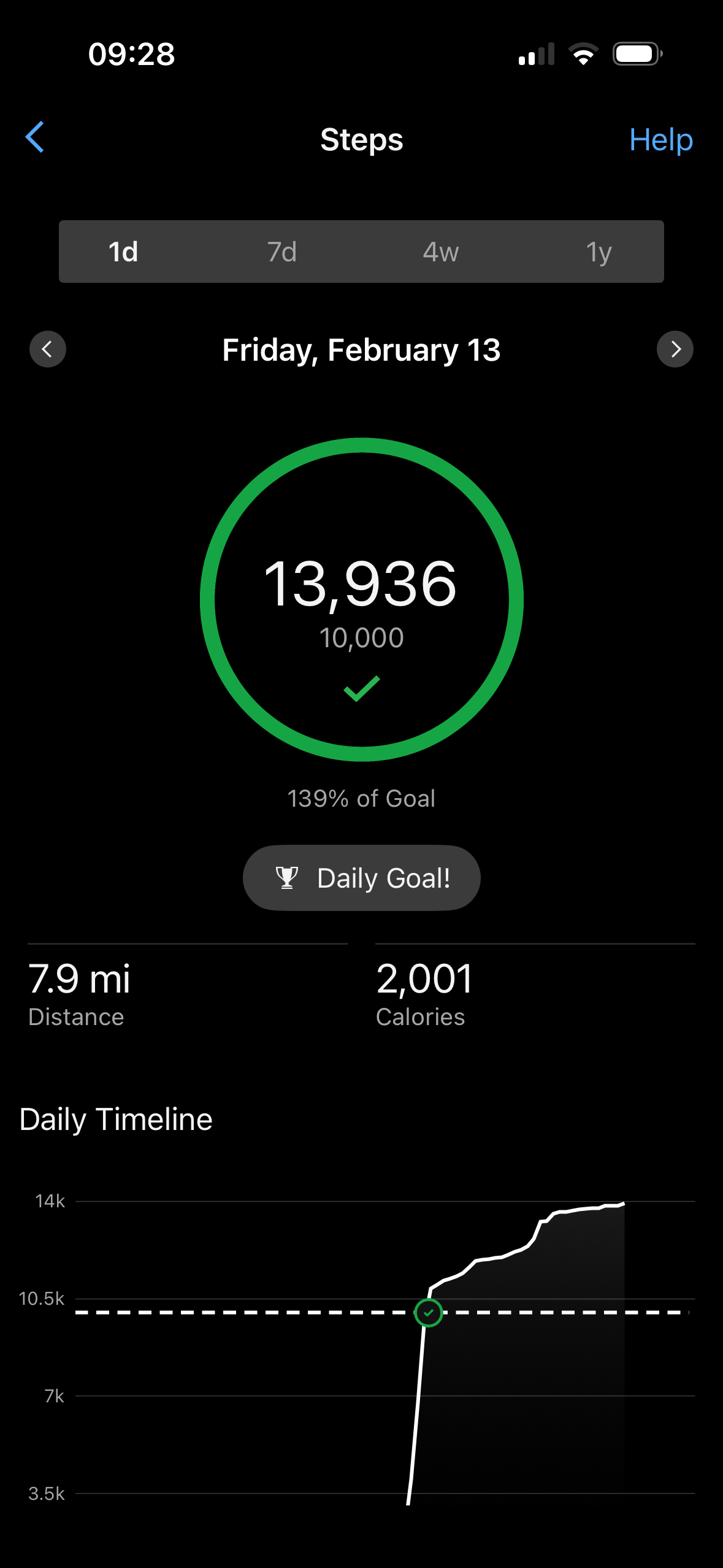Go to the next day
Screen dimensions: 723x1568
pyautogui.click(x=675, y=349)
